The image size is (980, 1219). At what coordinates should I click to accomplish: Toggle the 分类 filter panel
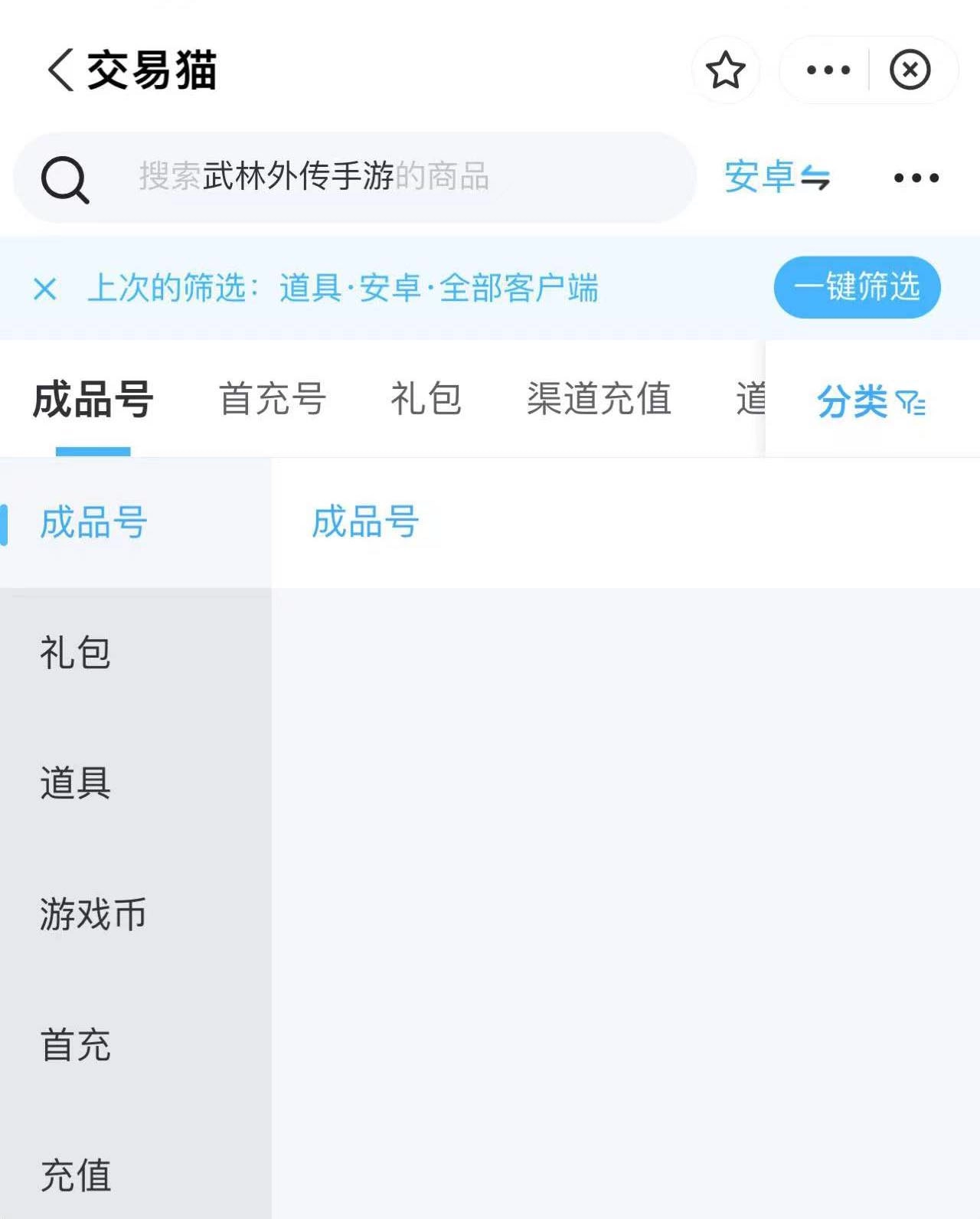[x=871, y=401]
